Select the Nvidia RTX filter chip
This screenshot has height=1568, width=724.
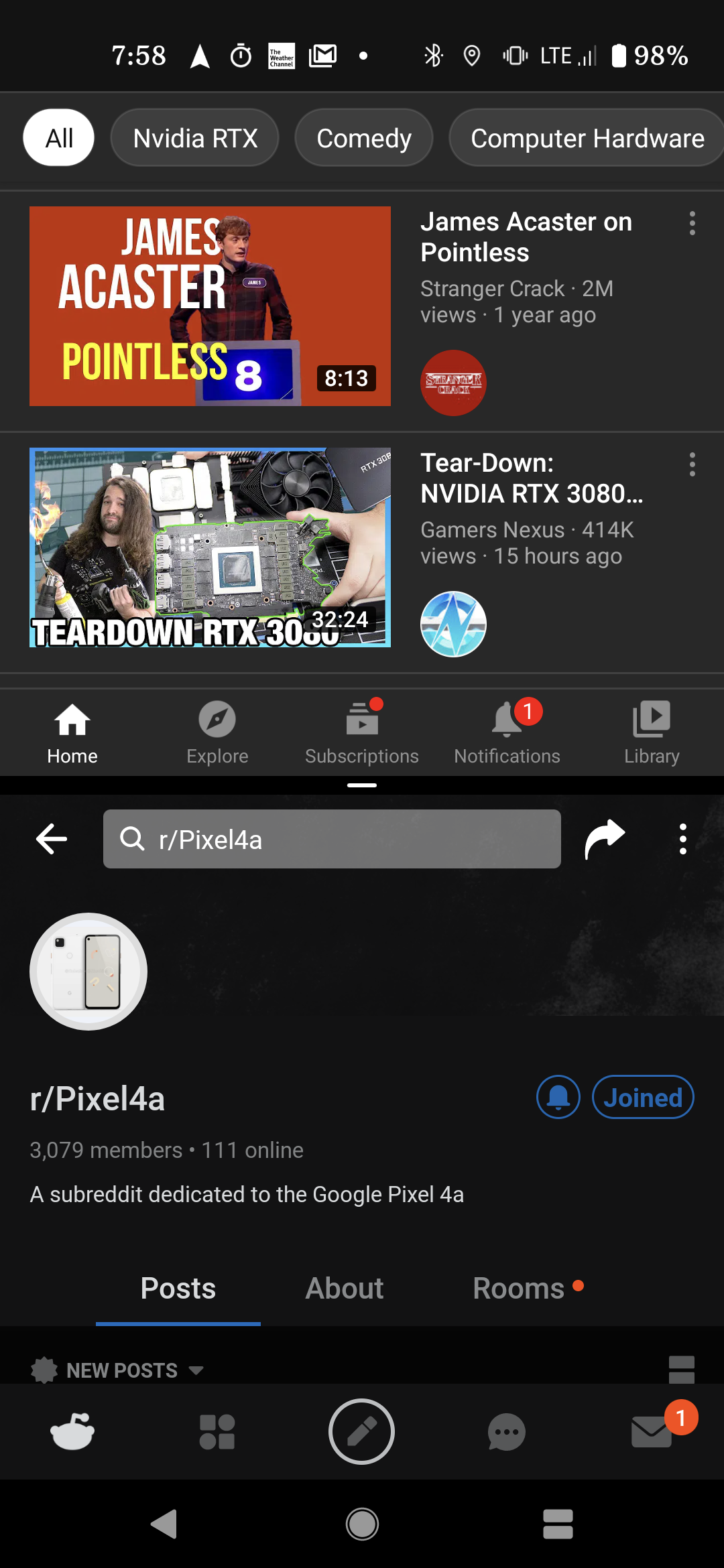194,138
